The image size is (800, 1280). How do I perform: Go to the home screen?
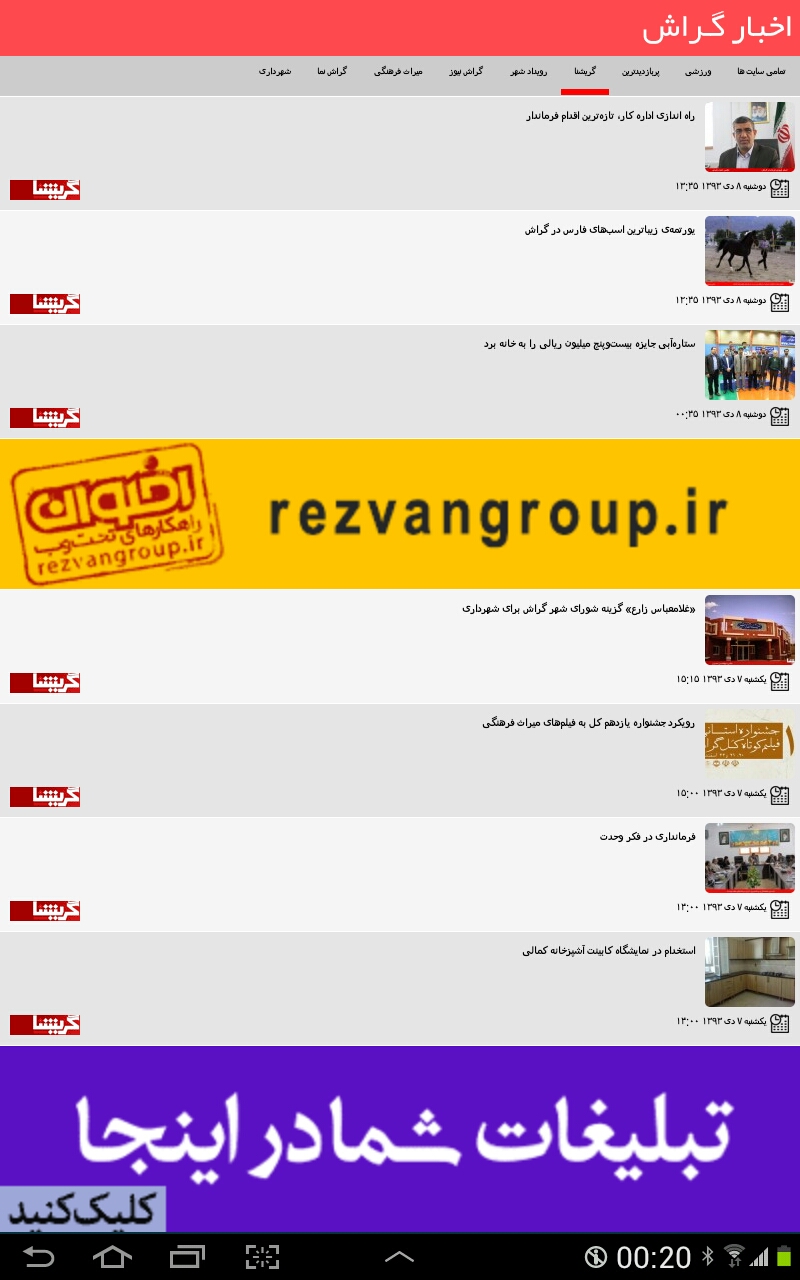[112, 1257]
